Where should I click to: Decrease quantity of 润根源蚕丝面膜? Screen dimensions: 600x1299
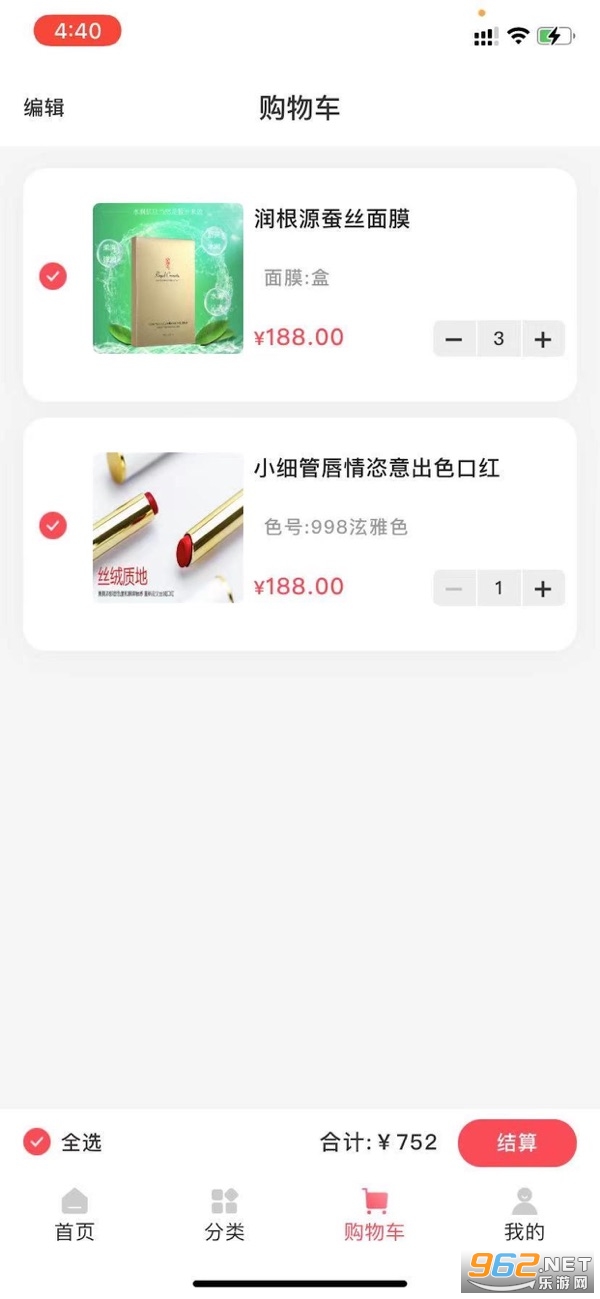click(x=454, y=339)
